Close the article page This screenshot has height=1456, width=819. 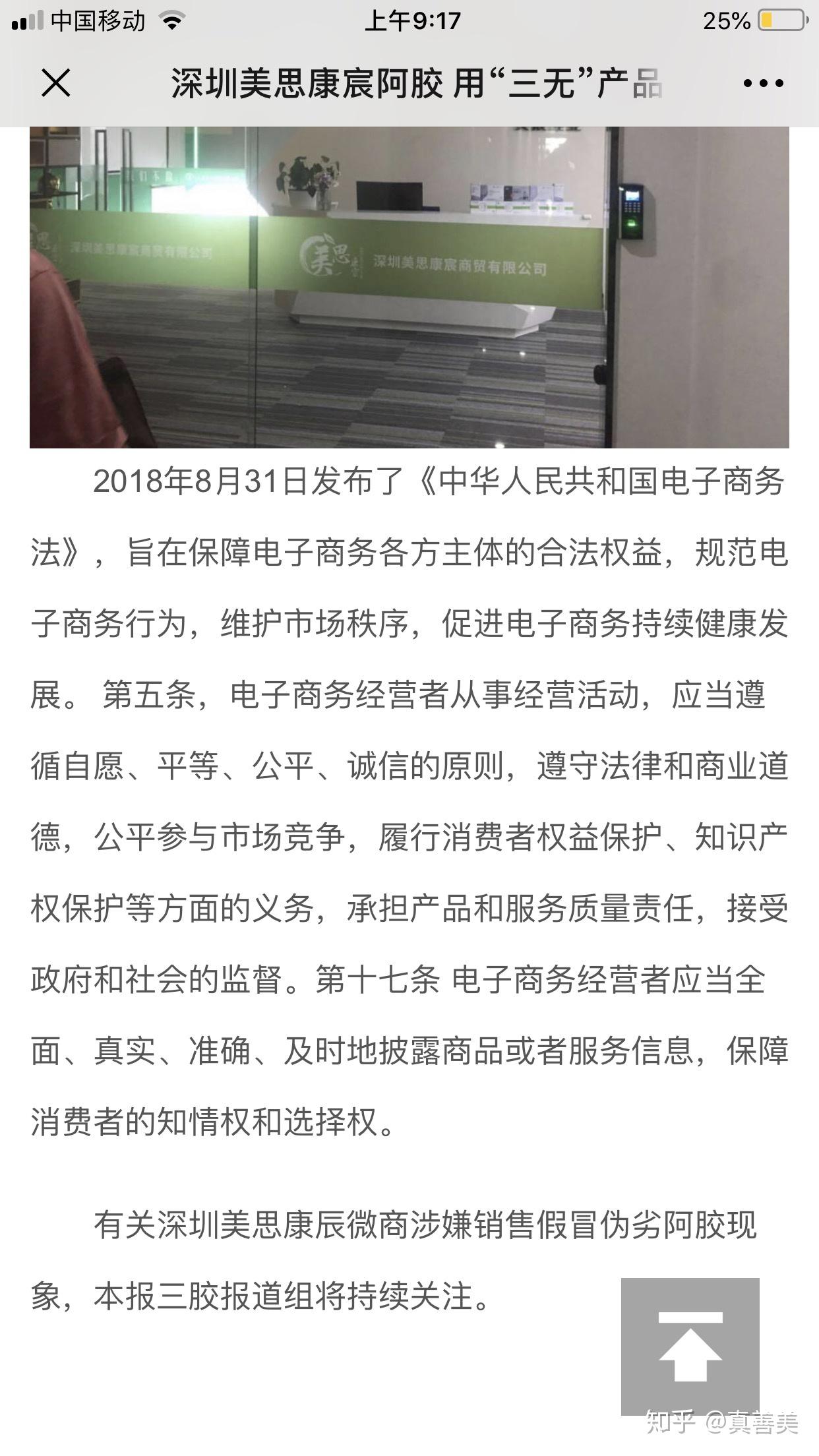tap(55, 83)
